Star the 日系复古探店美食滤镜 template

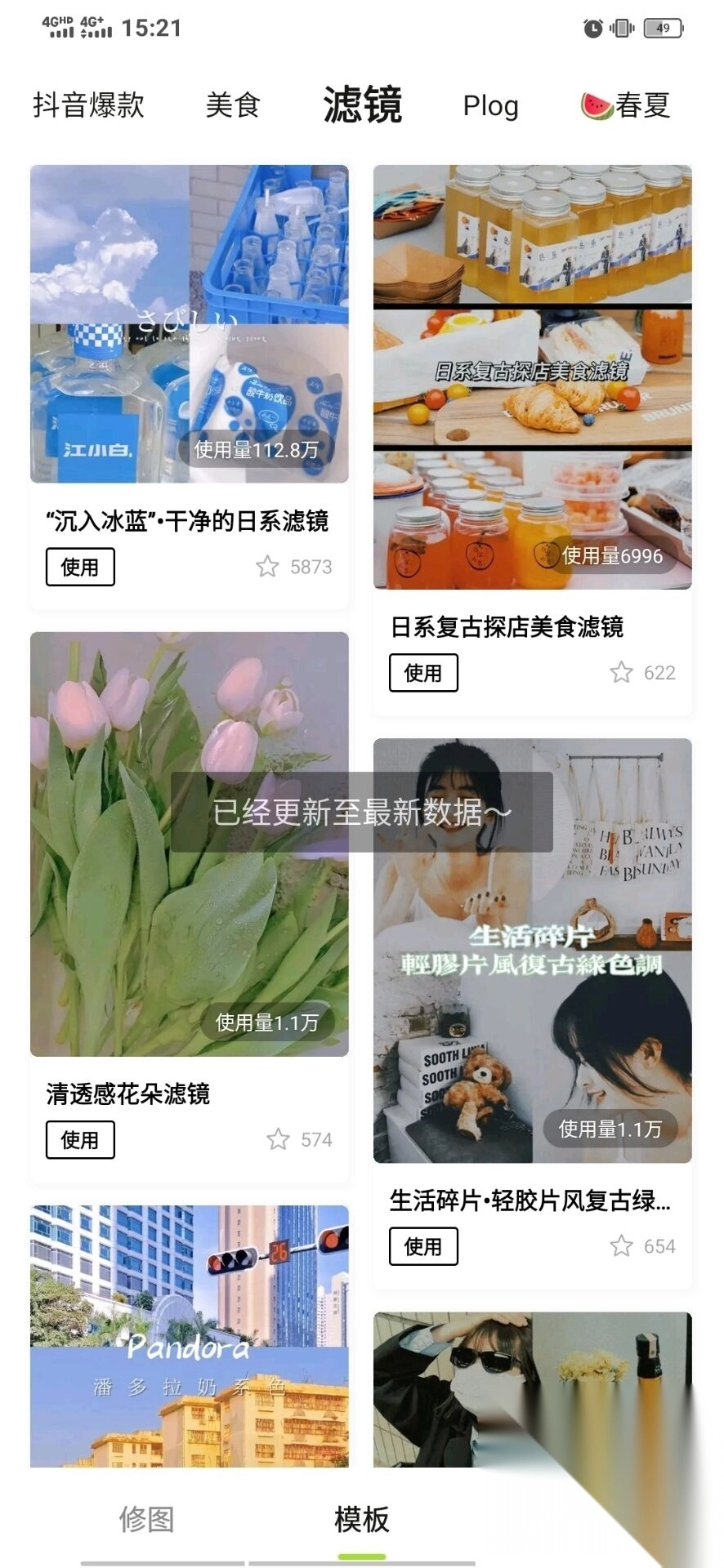[x=621, y=673]
